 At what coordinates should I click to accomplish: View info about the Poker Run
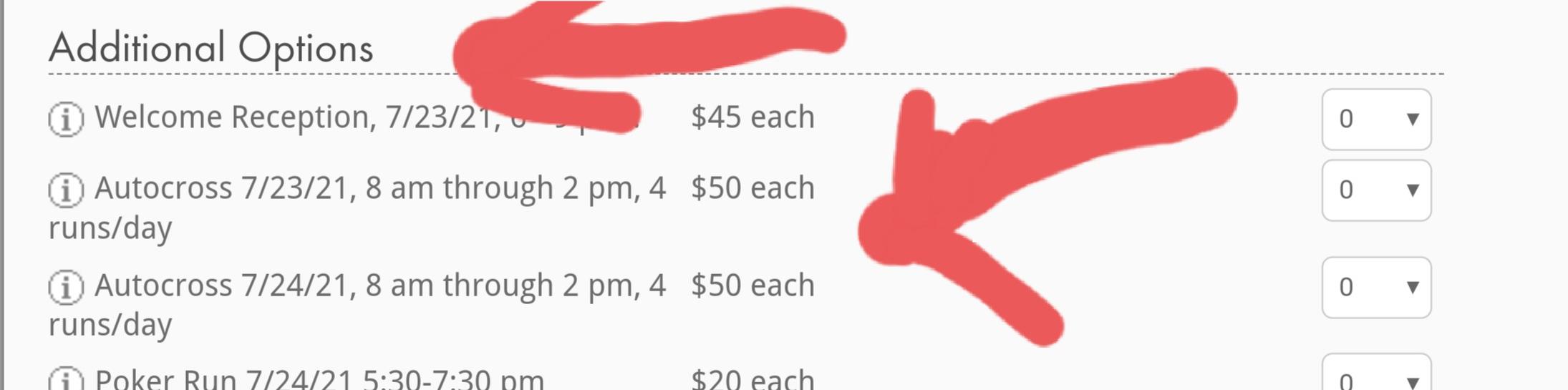pyautogui.click(x=66, y=379)
